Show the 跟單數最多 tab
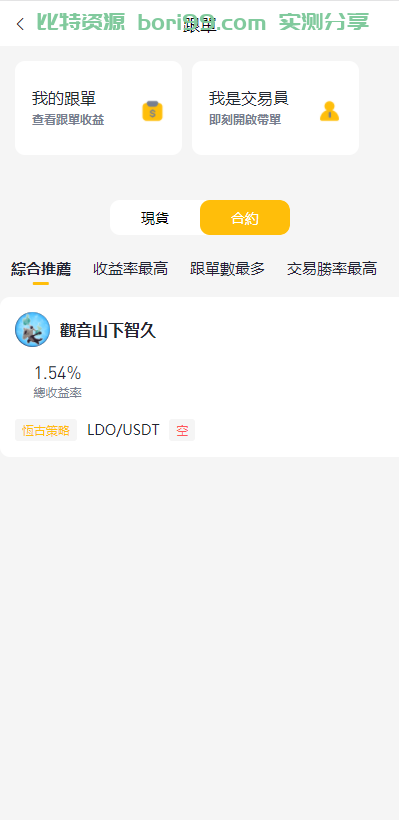 click(227, 269)
